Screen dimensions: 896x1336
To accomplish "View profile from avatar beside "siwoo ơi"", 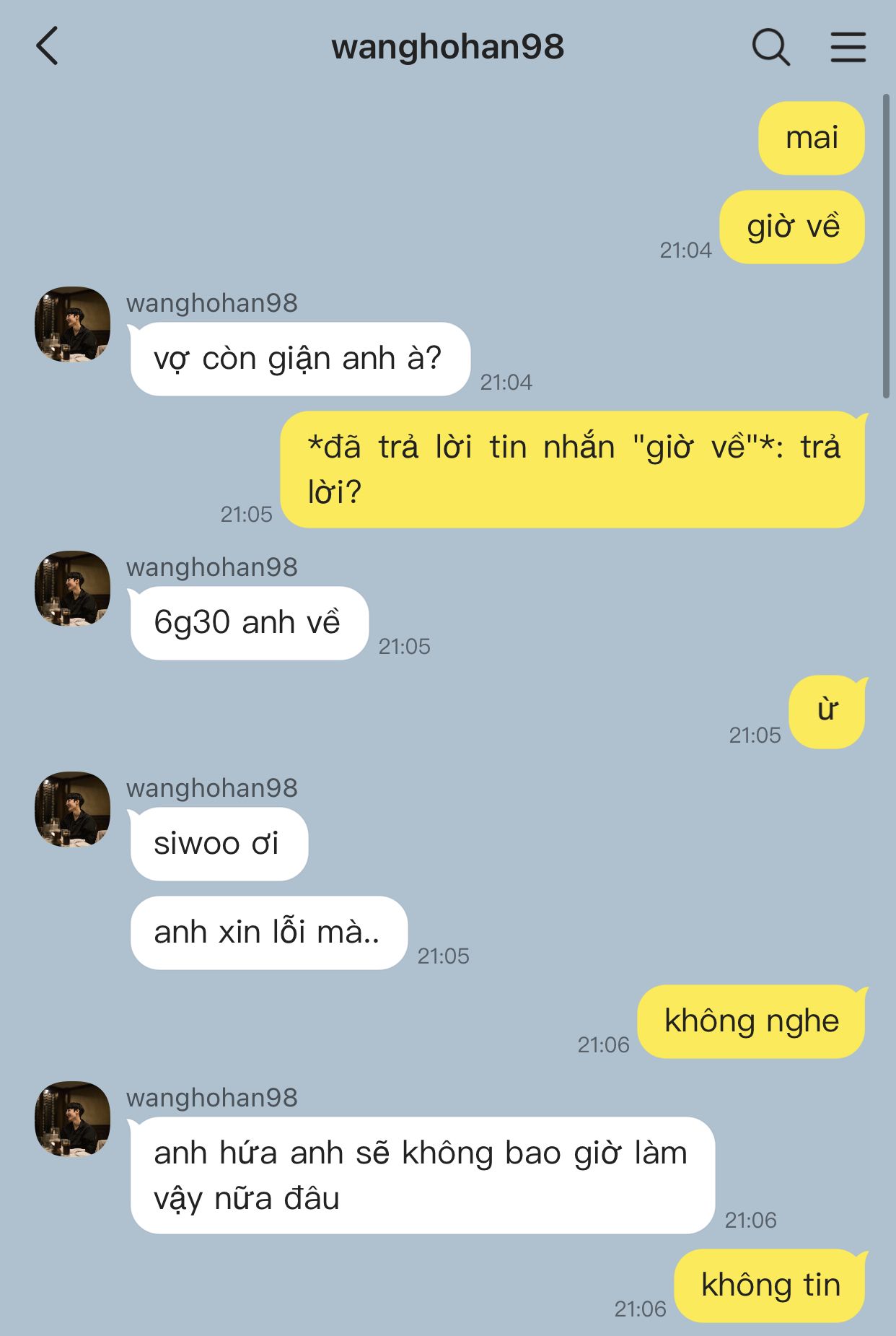I will (72, 809).
